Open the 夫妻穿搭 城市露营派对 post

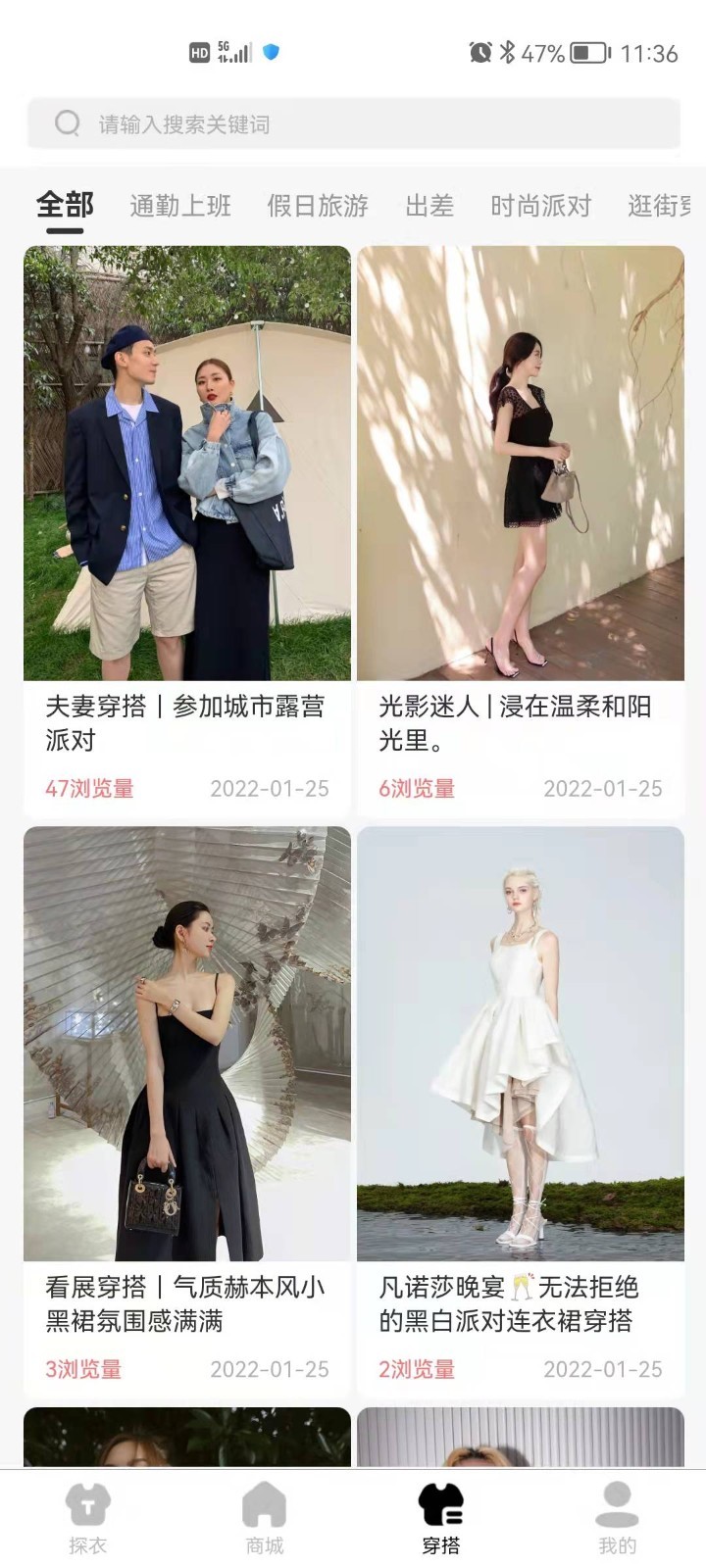point(186,529)
